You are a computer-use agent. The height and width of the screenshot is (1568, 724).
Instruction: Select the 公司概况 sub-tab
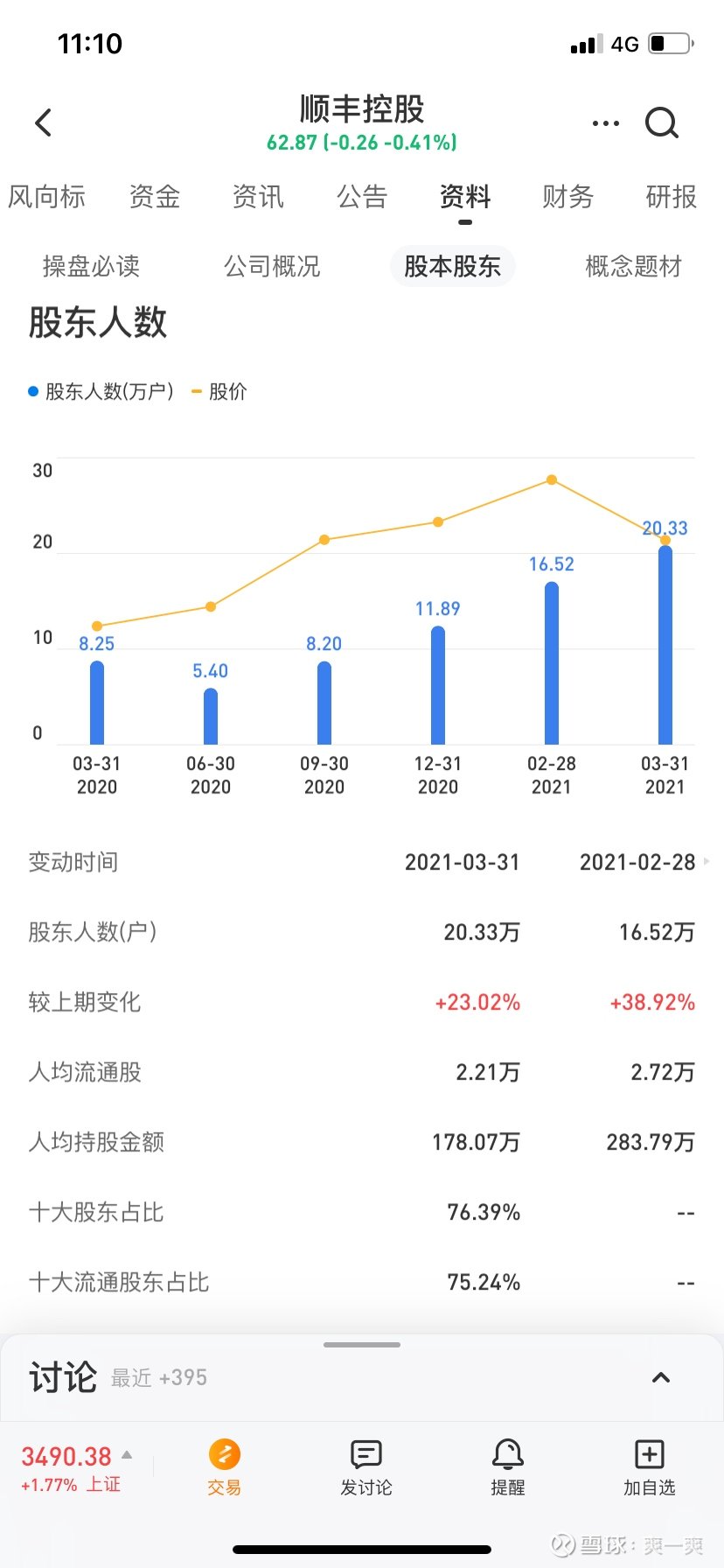pos(272,266)
